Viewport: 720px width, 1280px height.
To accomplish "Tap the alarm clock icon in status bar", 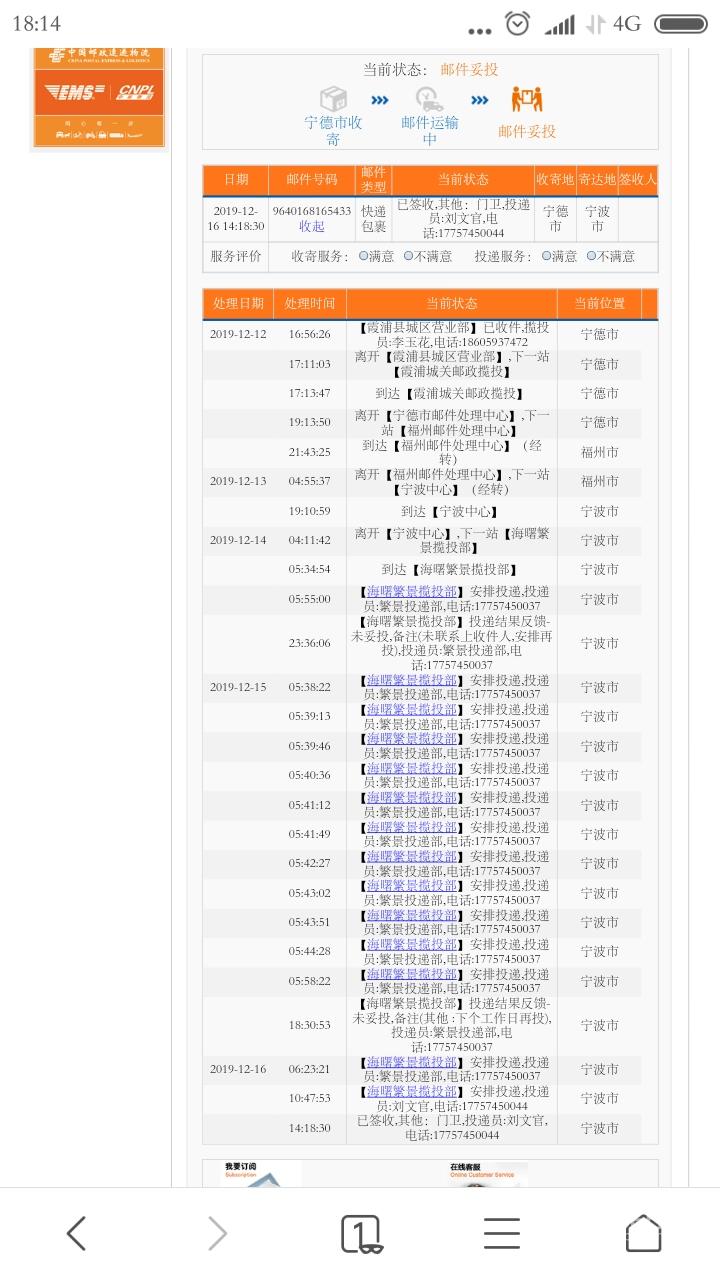I will pos(517,22).
